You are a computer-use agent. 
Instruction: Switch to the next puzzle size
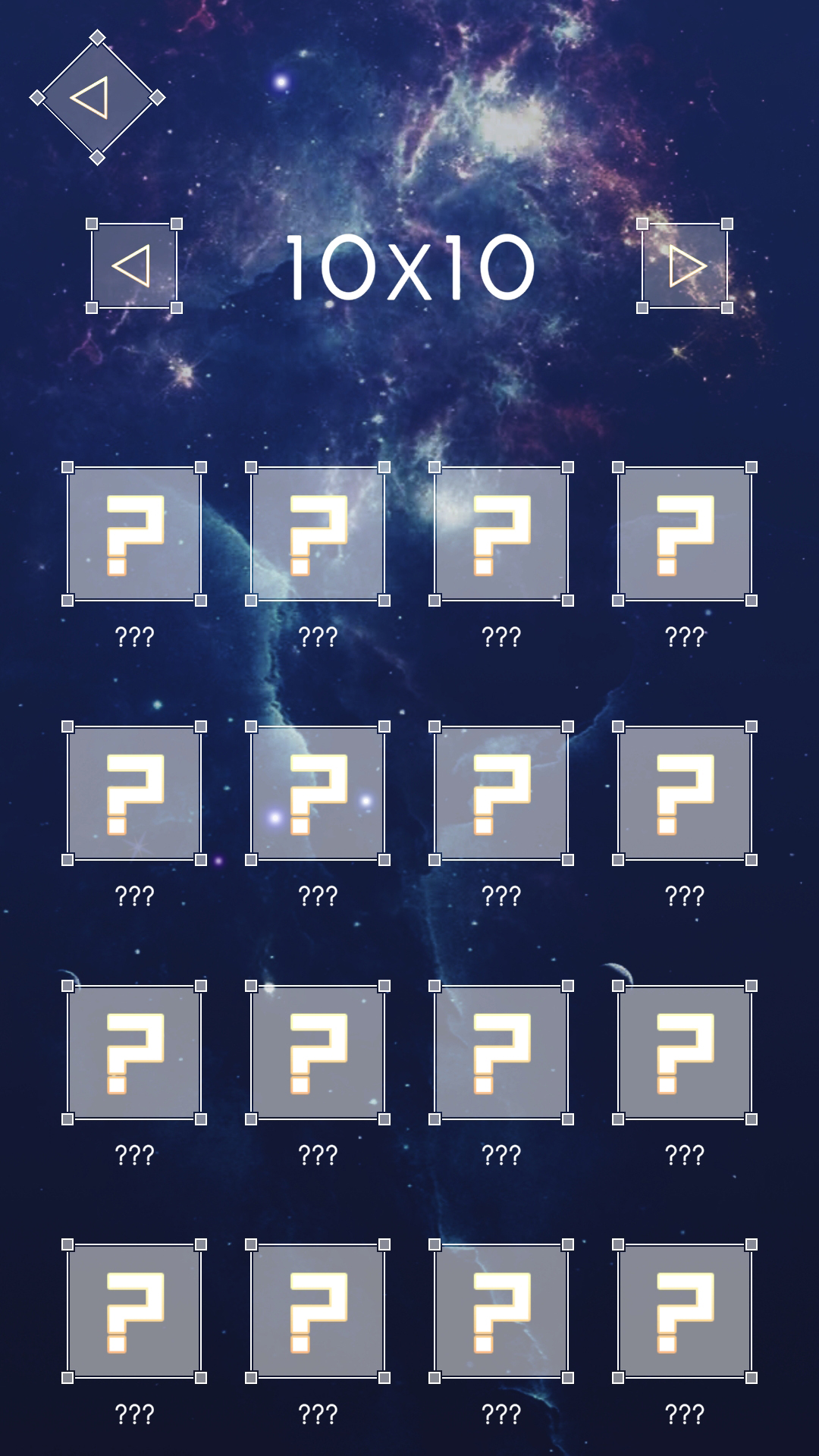coord(685,265)
